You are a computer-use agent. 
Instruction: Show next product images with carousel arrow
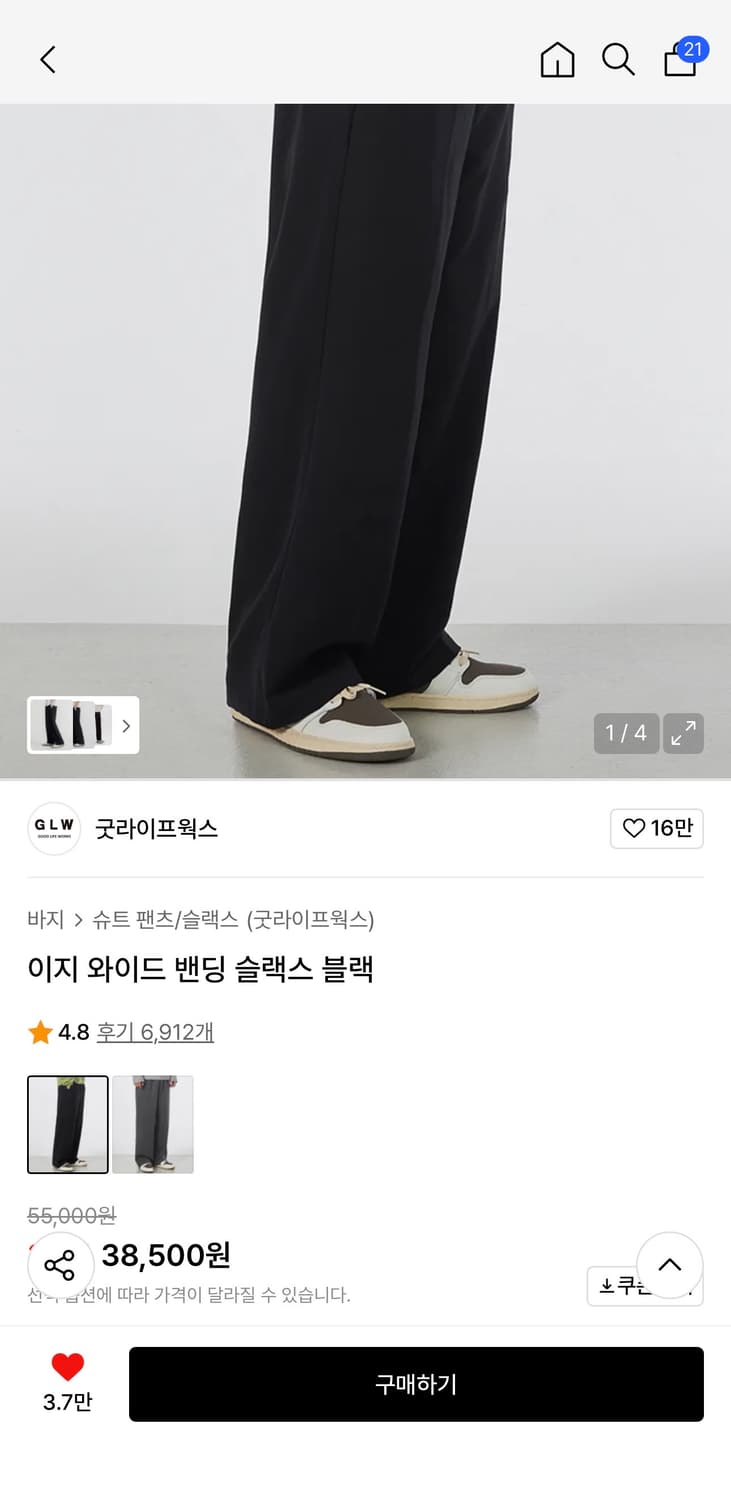(x=125, y=725)
